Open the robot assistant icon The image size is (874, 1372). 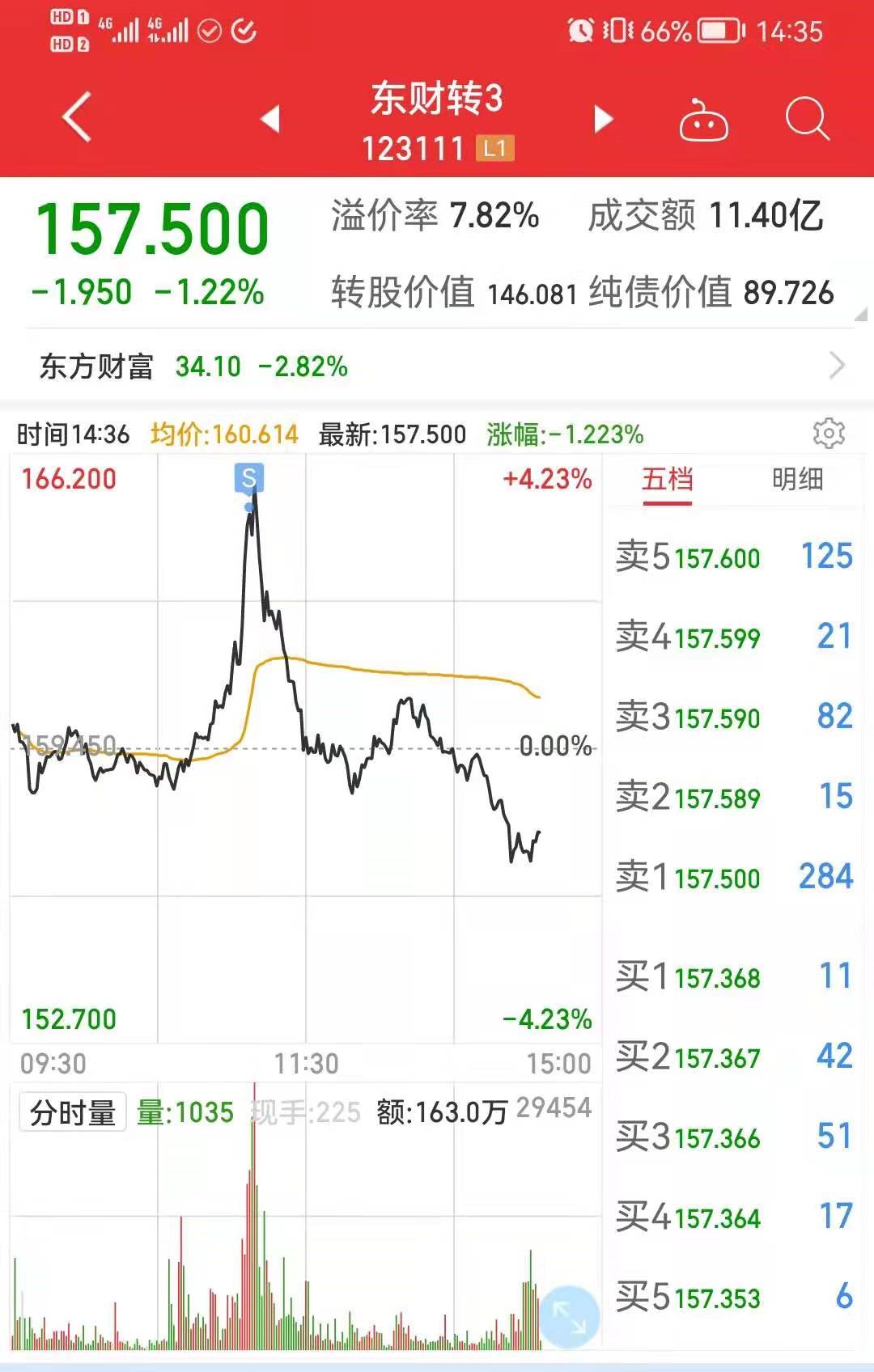[703, 120]
